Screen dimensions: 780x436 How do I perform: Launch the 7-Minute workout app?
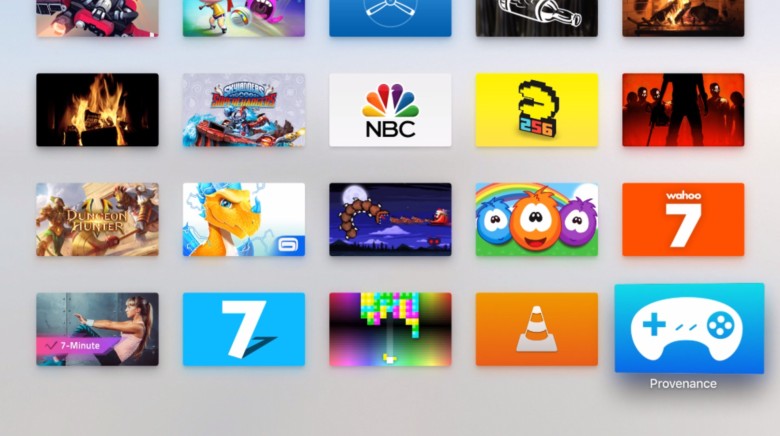[x=97, y=329]
